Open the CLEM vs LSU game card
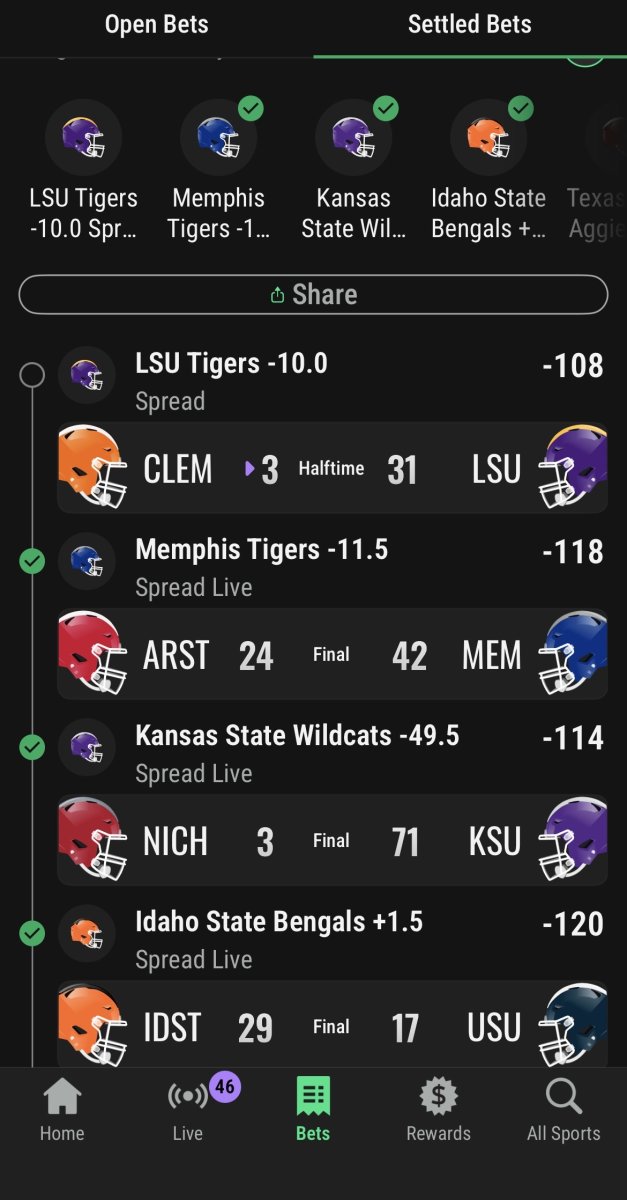This screenshot has width=627, height=1200. pos(332,468)
